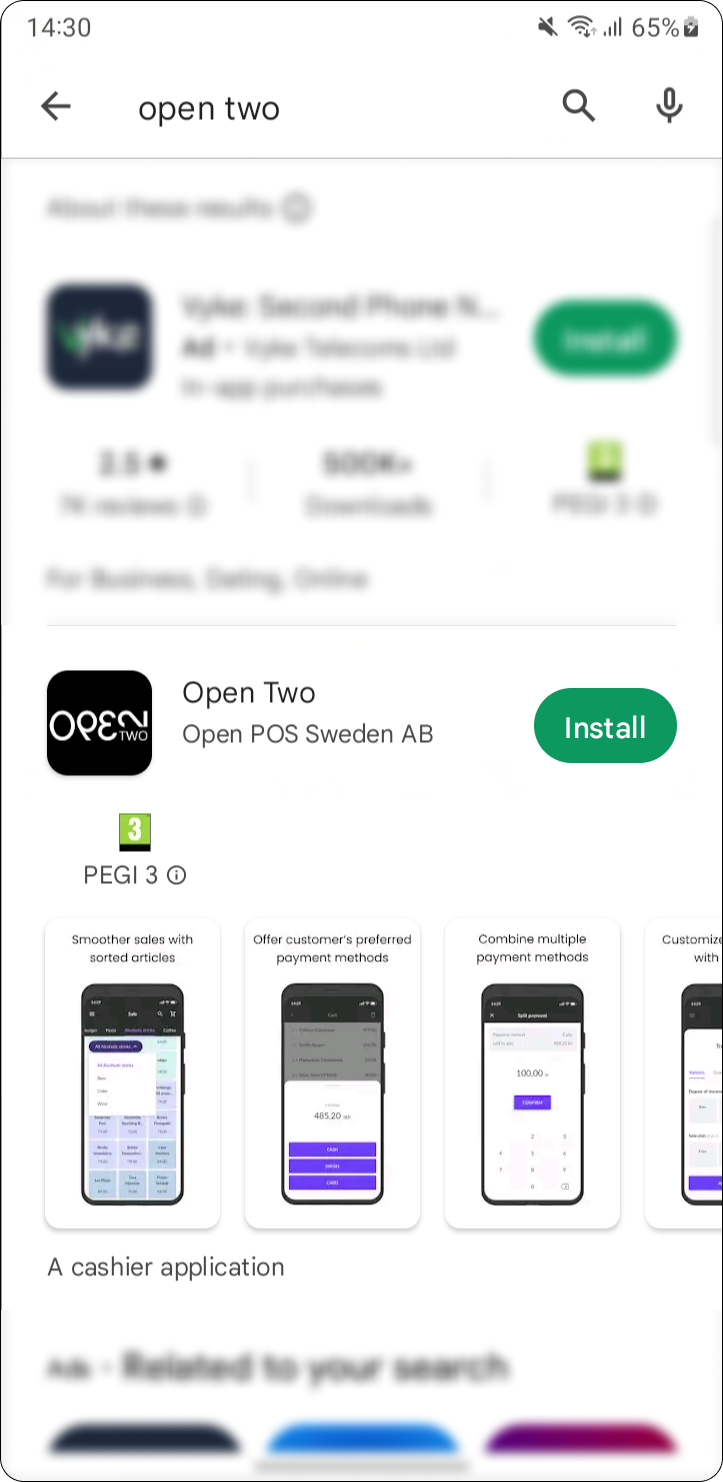Screen dimensions: 723x1482
Task: View the "Smoother sales with sorted articles" screenshot
Action: click(x=132, y=1073)
